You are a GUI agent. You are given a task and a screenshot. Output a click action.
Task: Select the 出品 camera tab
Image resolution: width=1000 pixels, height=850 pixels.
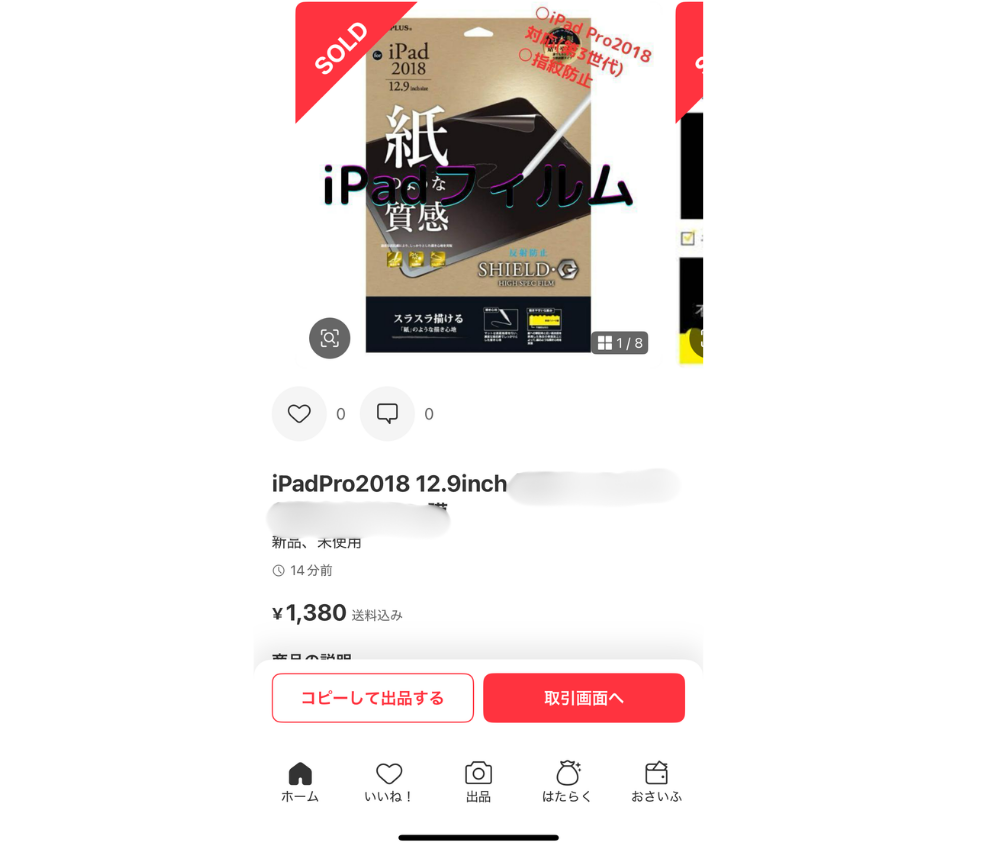478,782
